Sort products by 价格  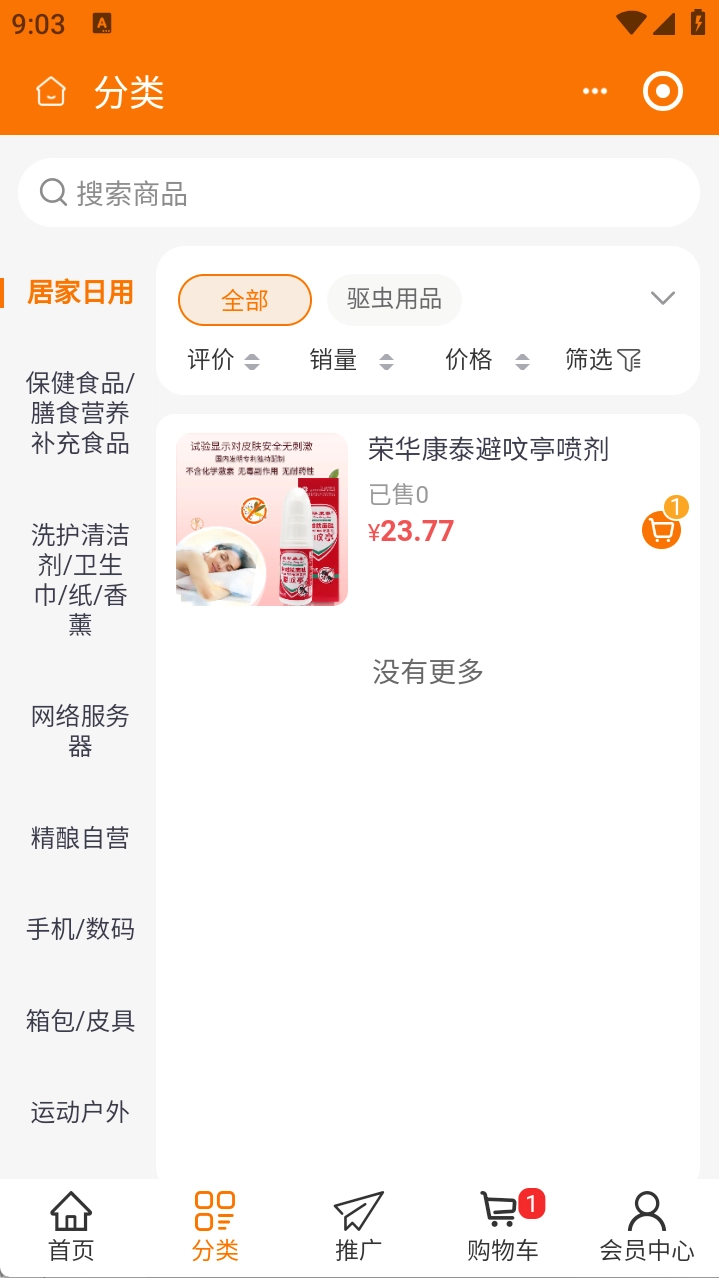(487, 360)
